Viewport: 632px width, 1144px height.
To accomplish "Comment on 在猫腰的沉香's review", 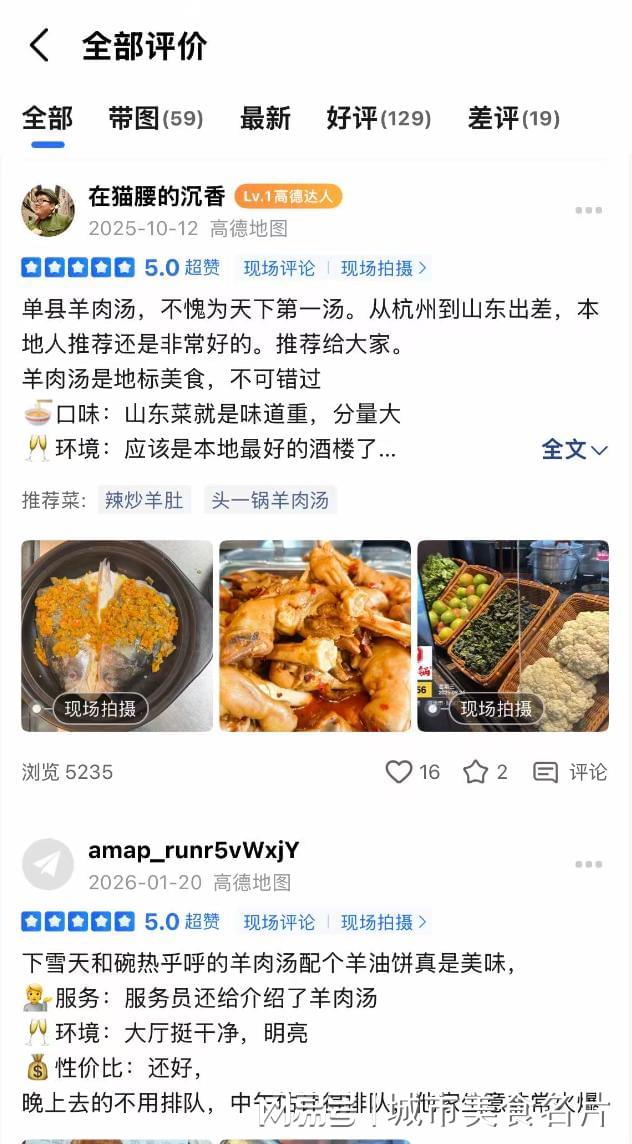I will click(570, 772).
